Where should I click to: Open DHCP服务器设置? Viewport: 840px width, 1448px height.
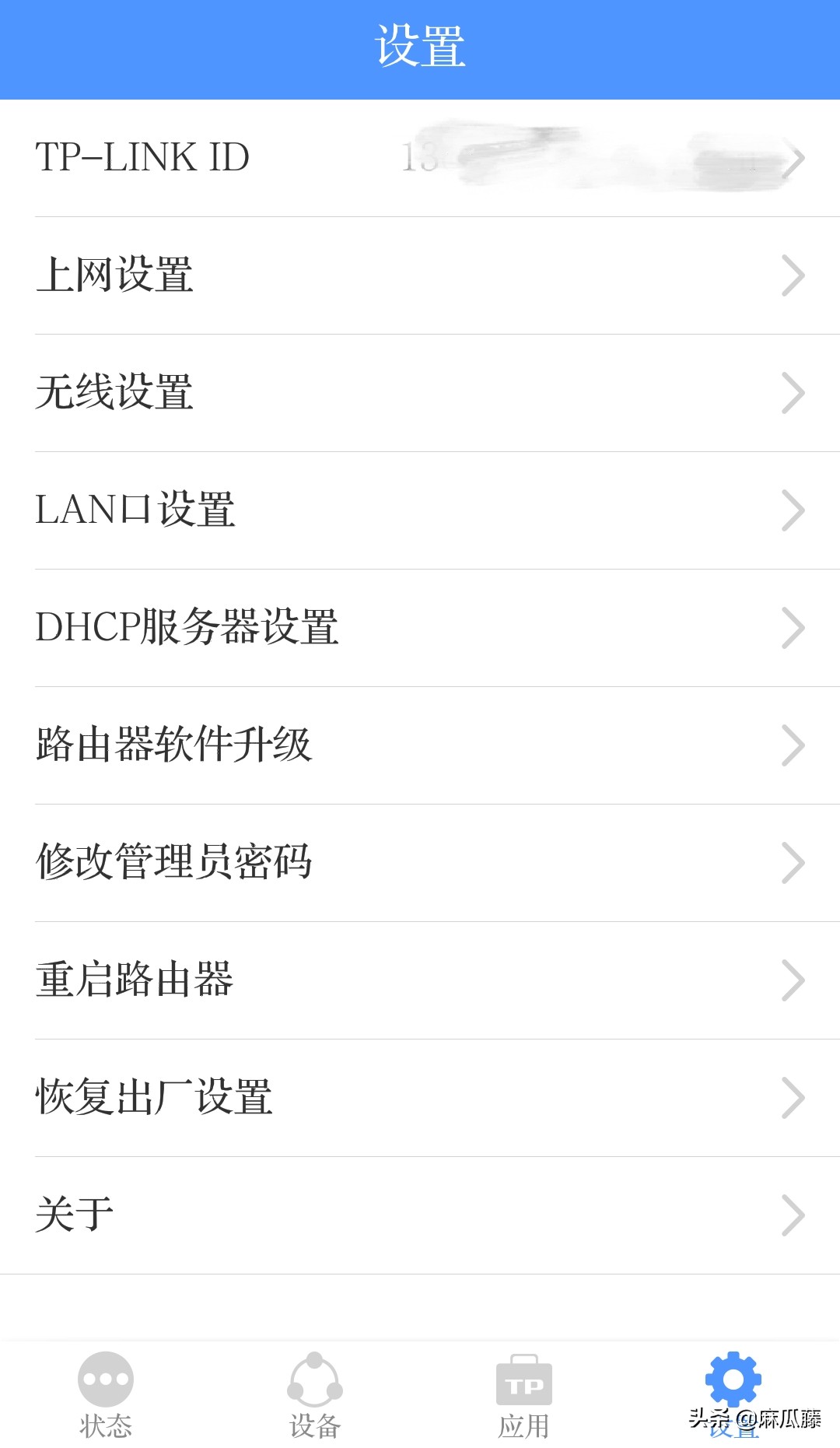(x=420, y=628)
